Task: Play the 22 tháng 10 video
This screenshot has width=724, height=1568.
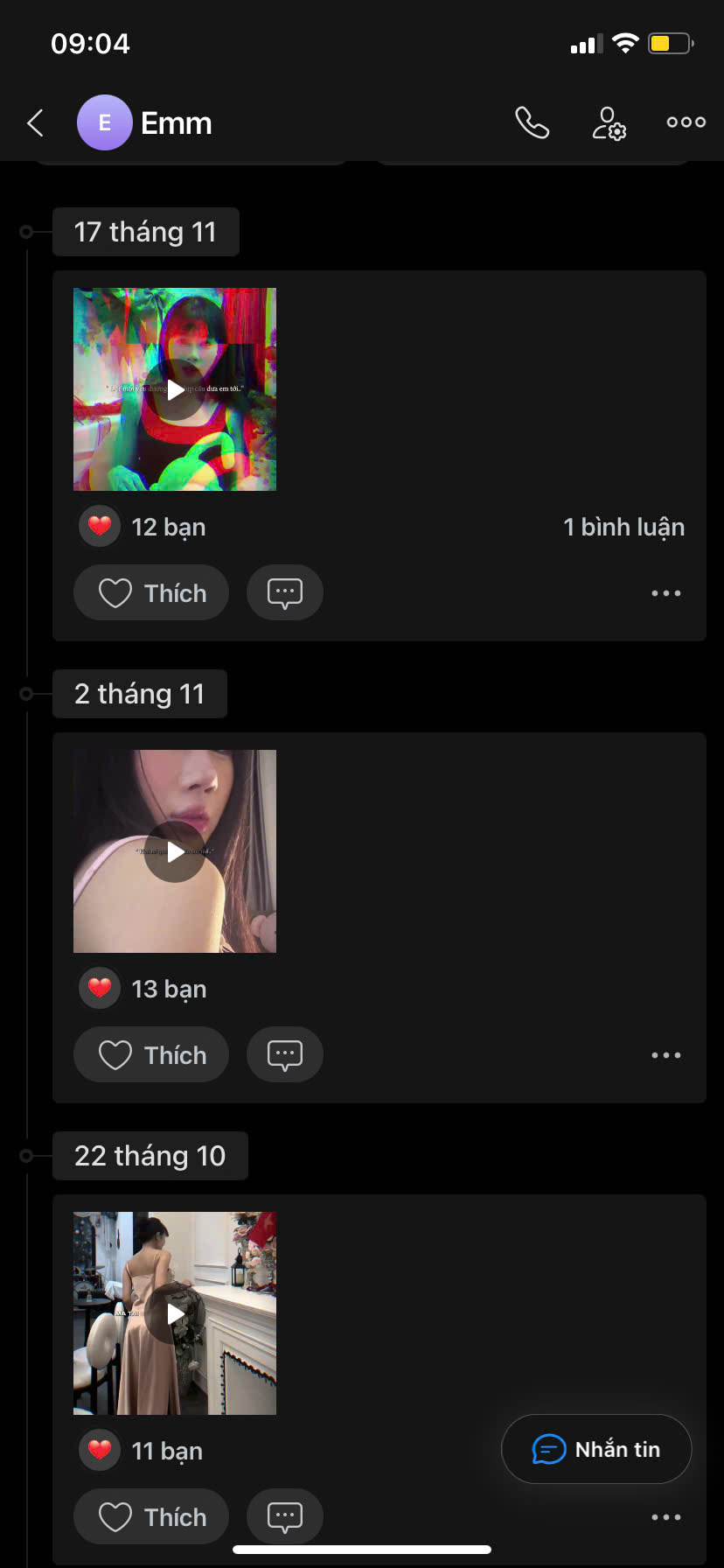Action: pyautogui.click(x=175, y=1313)
